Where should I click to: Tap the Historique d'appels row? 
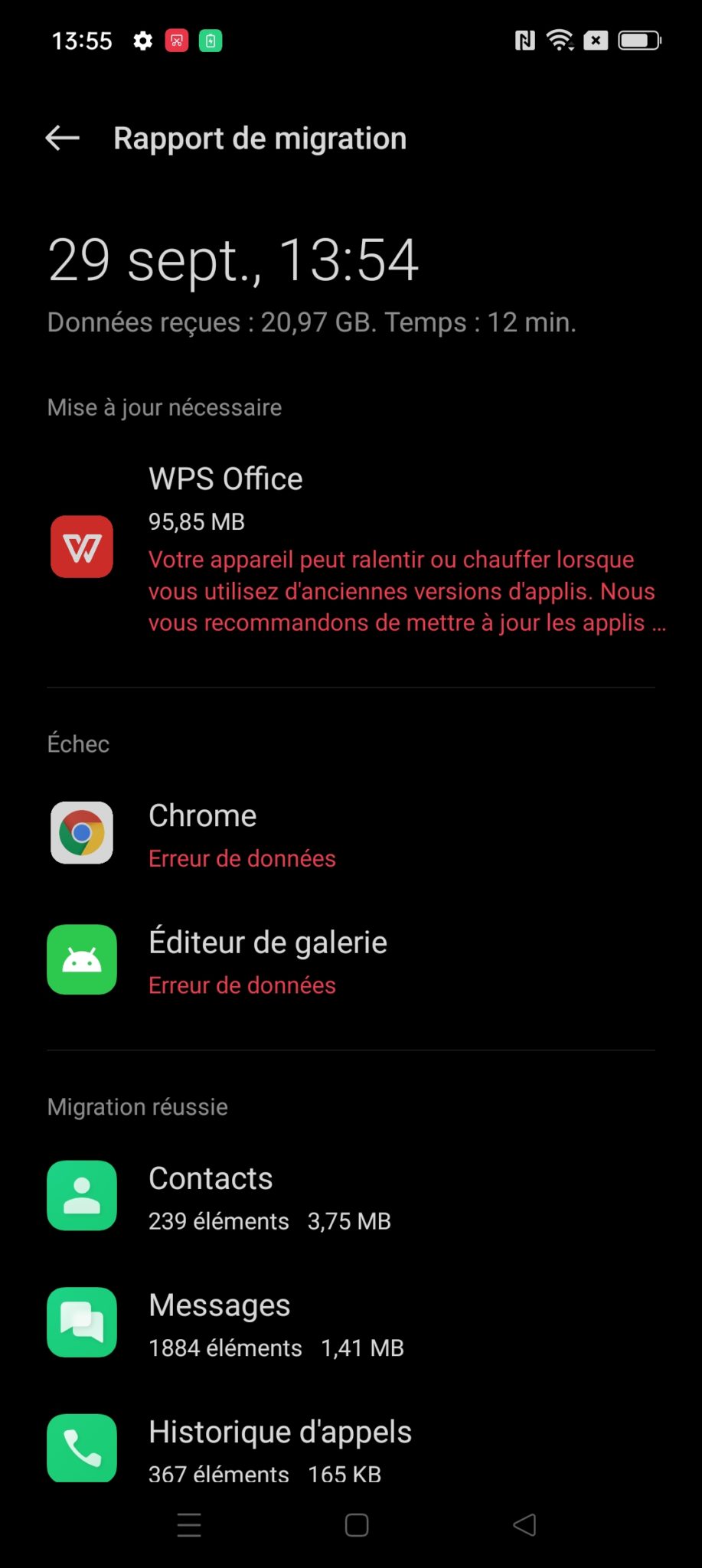coord(351,1447)
